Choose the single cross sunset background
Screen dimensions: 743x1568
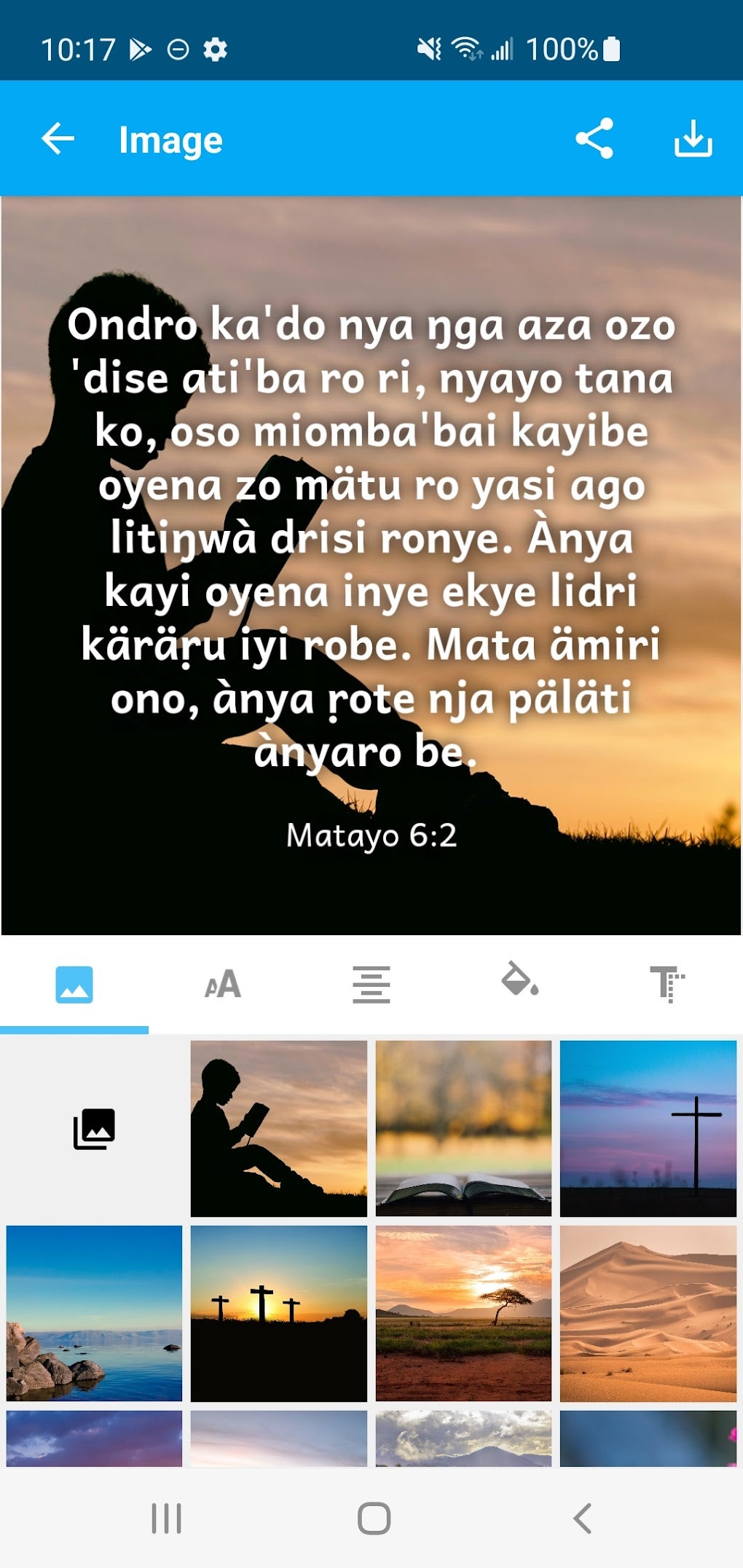(x=648, y=1129)
